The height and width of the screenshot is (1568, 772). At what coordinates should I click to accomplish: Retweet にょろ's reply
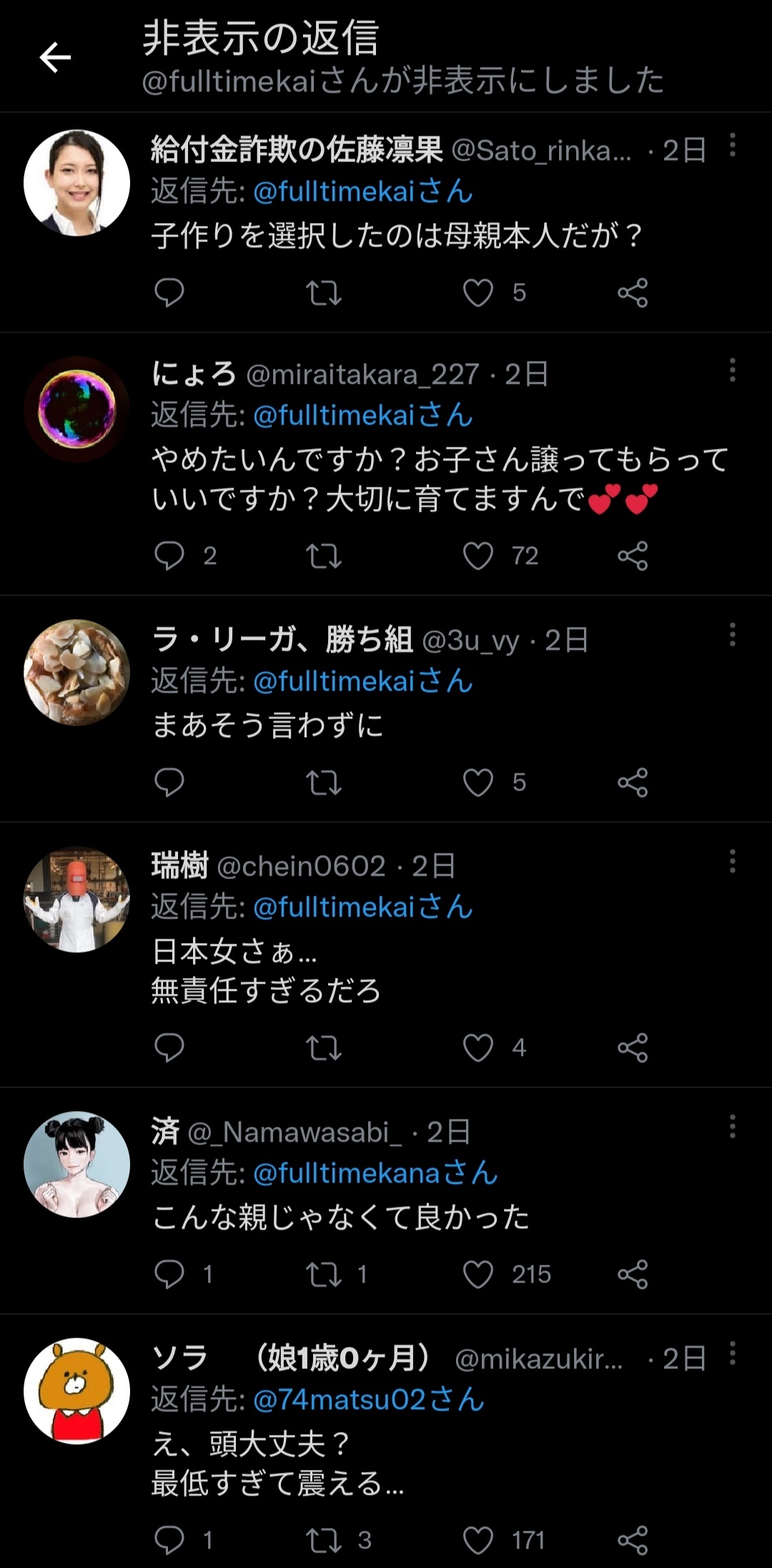point(324,556)
